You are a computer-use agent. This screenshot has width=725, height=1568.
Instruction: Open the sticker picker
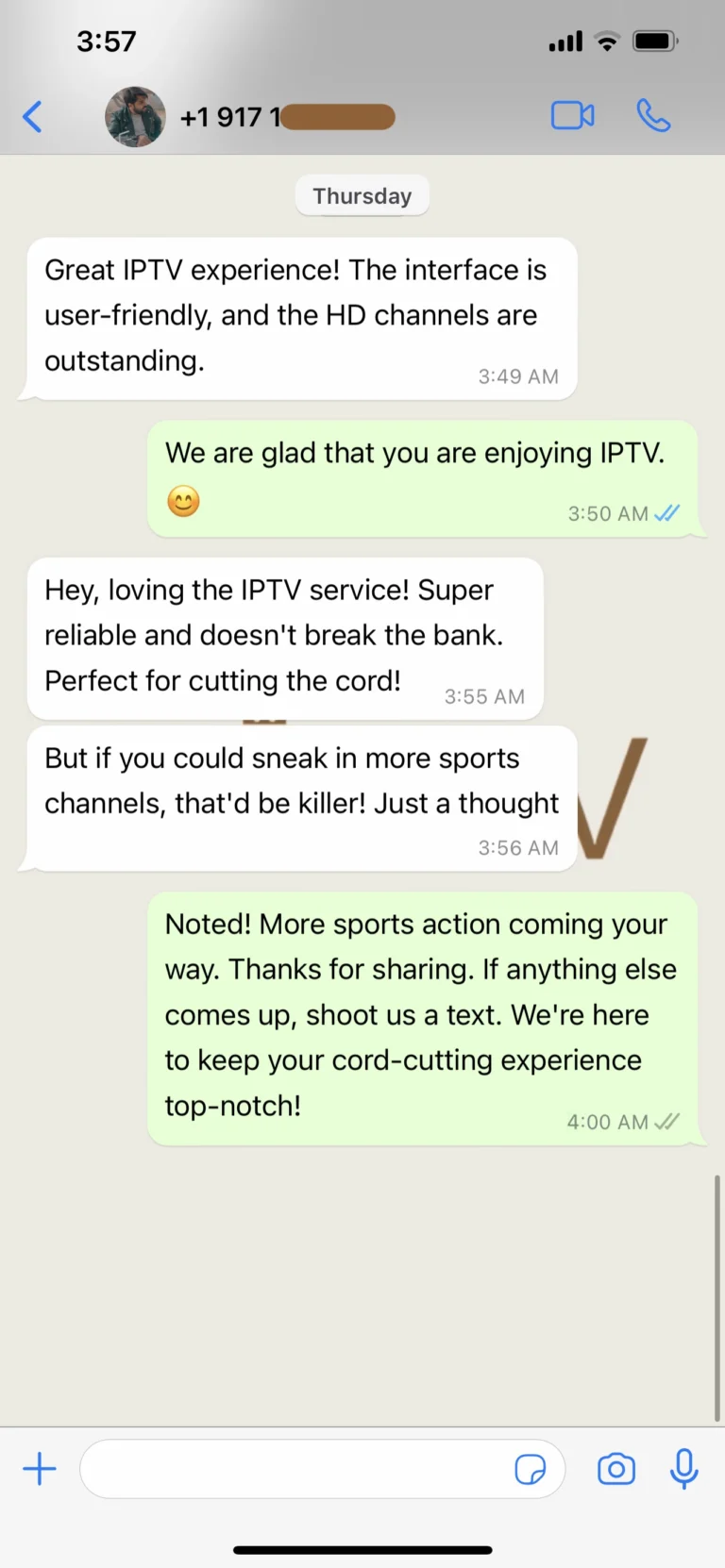(x=531, y=1469)
